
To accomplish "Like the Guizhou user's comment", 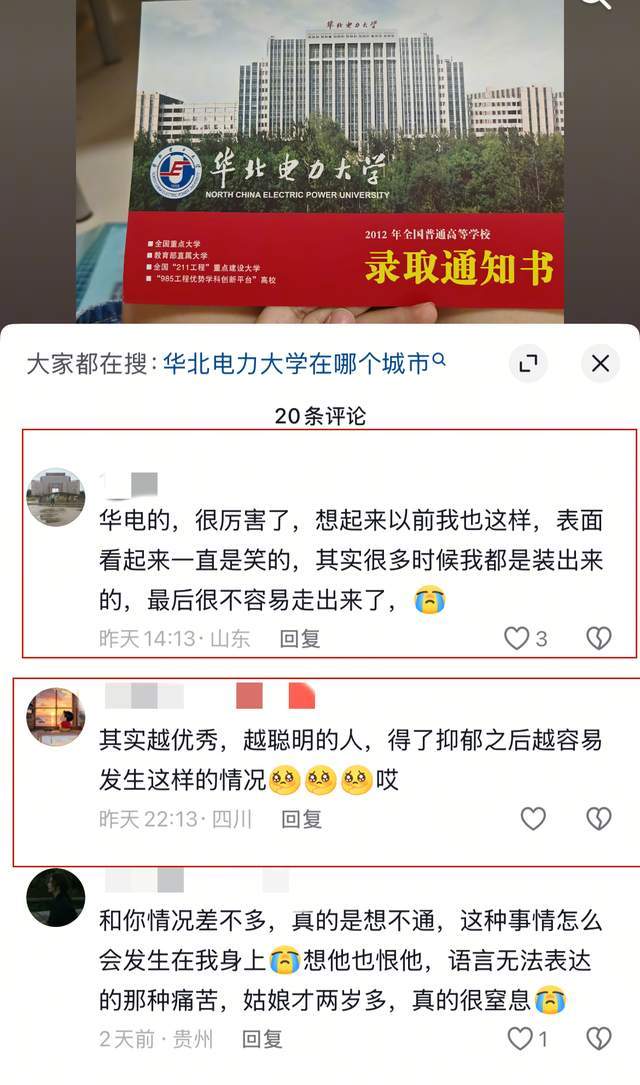I will point(520,1039).
